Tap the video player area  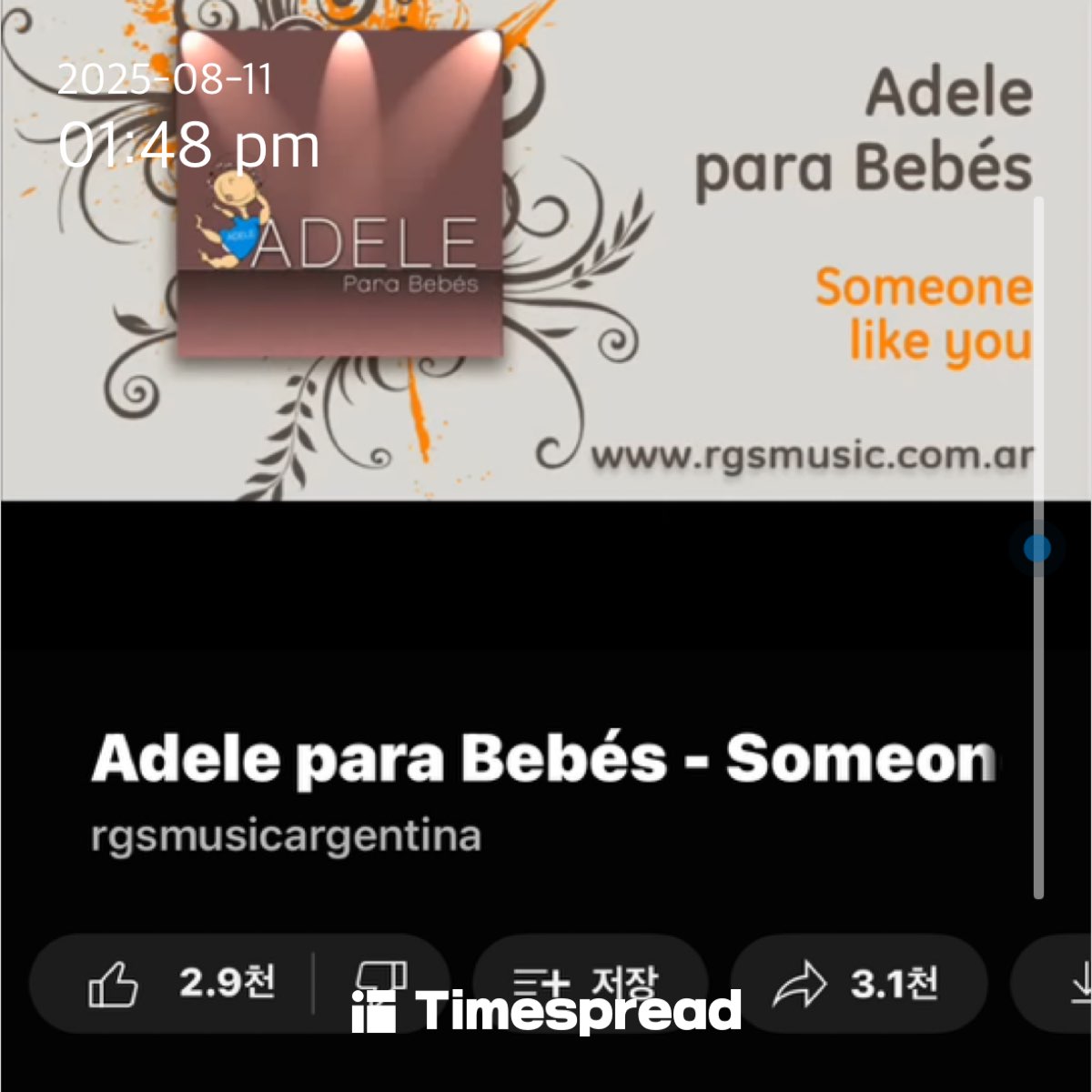[x=546, y=250]
